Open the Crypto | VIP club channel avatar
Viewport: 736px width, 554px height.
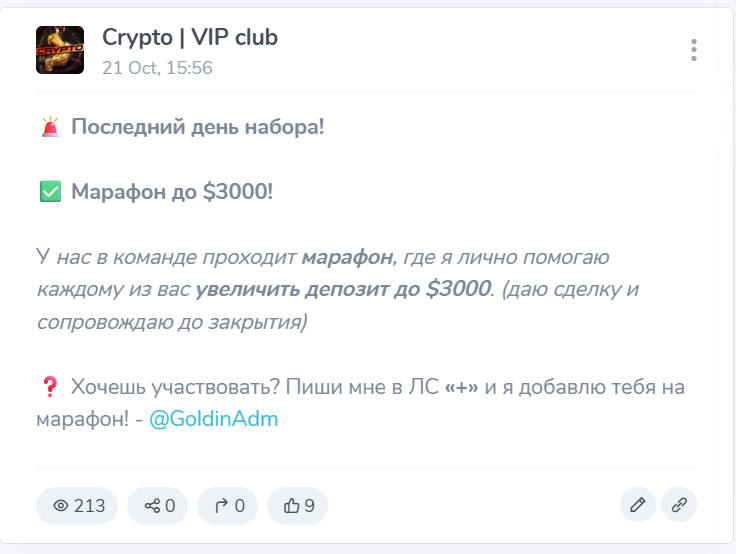pos(60,50)
